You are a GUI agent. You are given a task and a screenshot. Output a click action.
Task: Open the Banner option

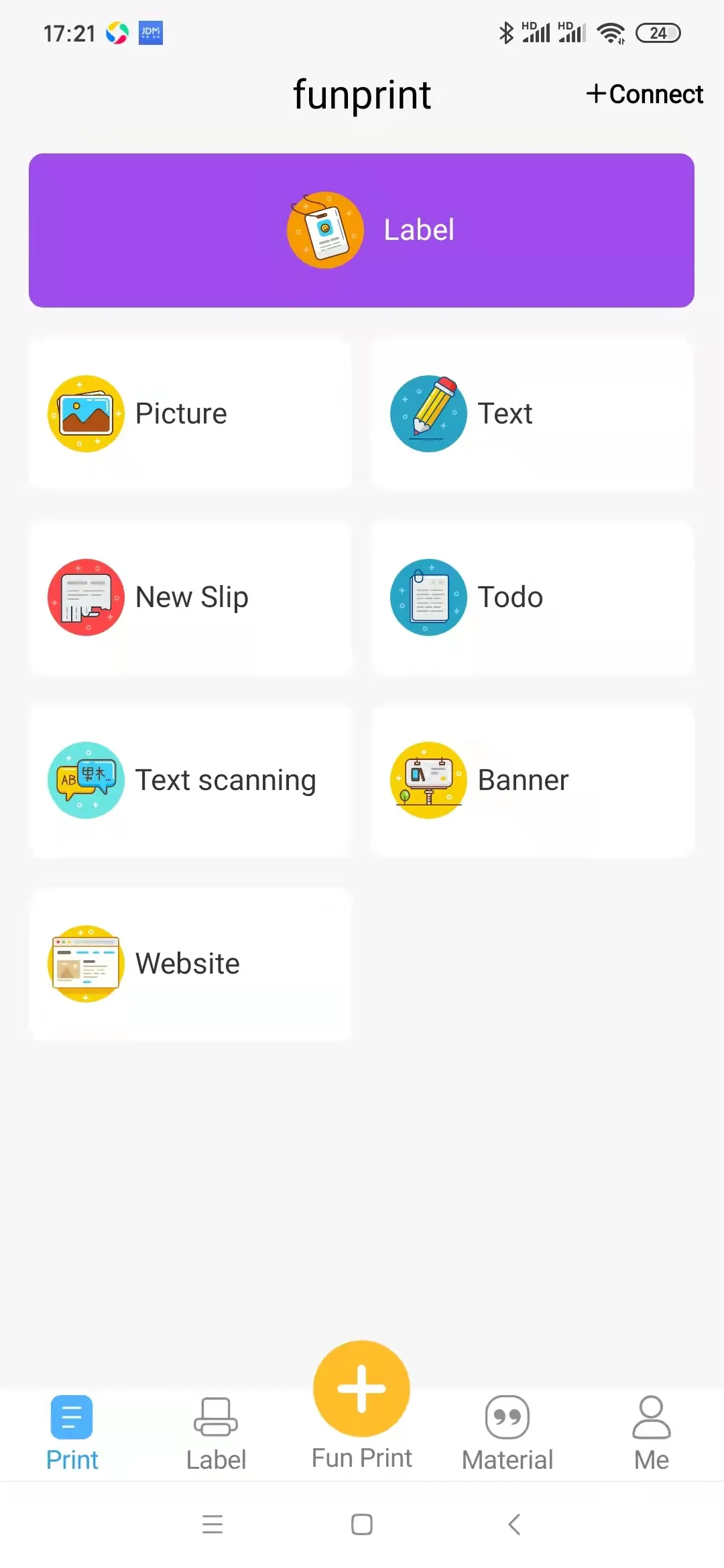pos(532,781)
